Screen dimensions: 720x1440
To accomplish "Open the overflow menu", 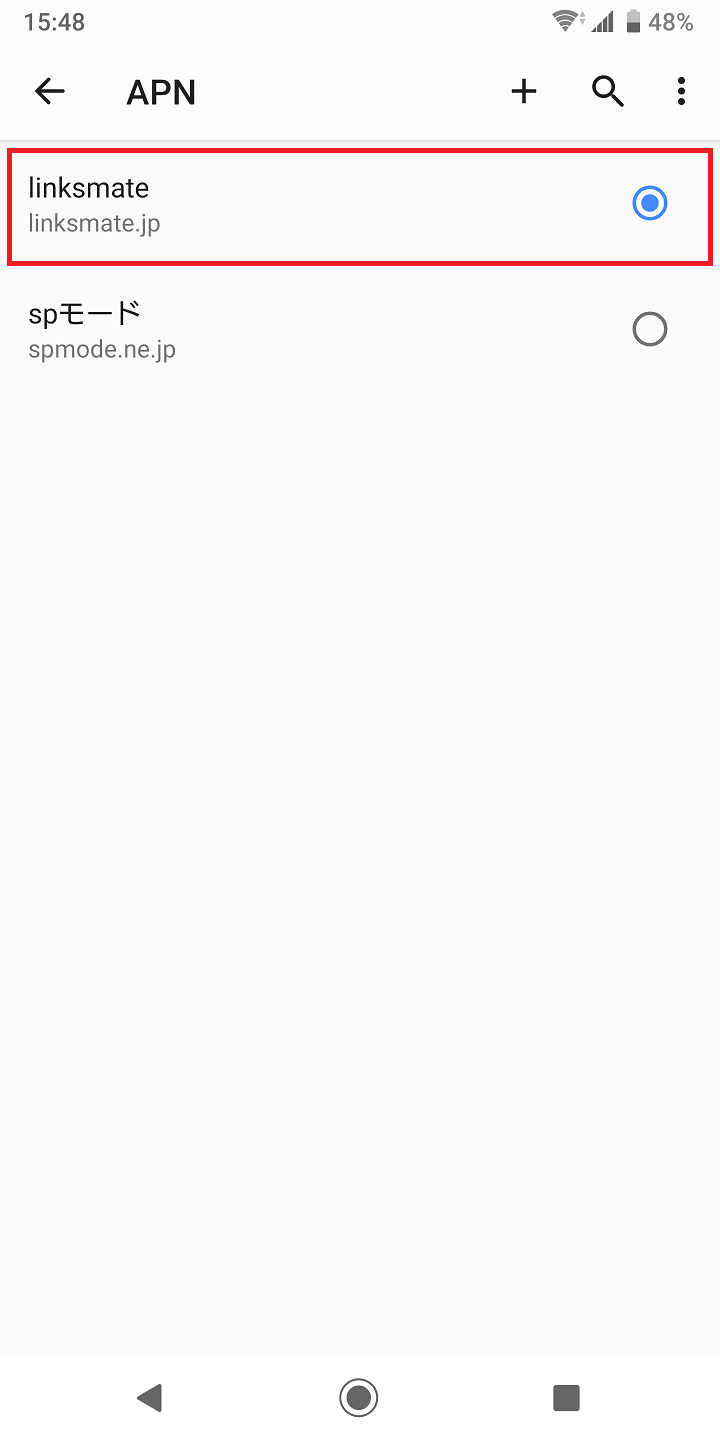I will (681, 92).
